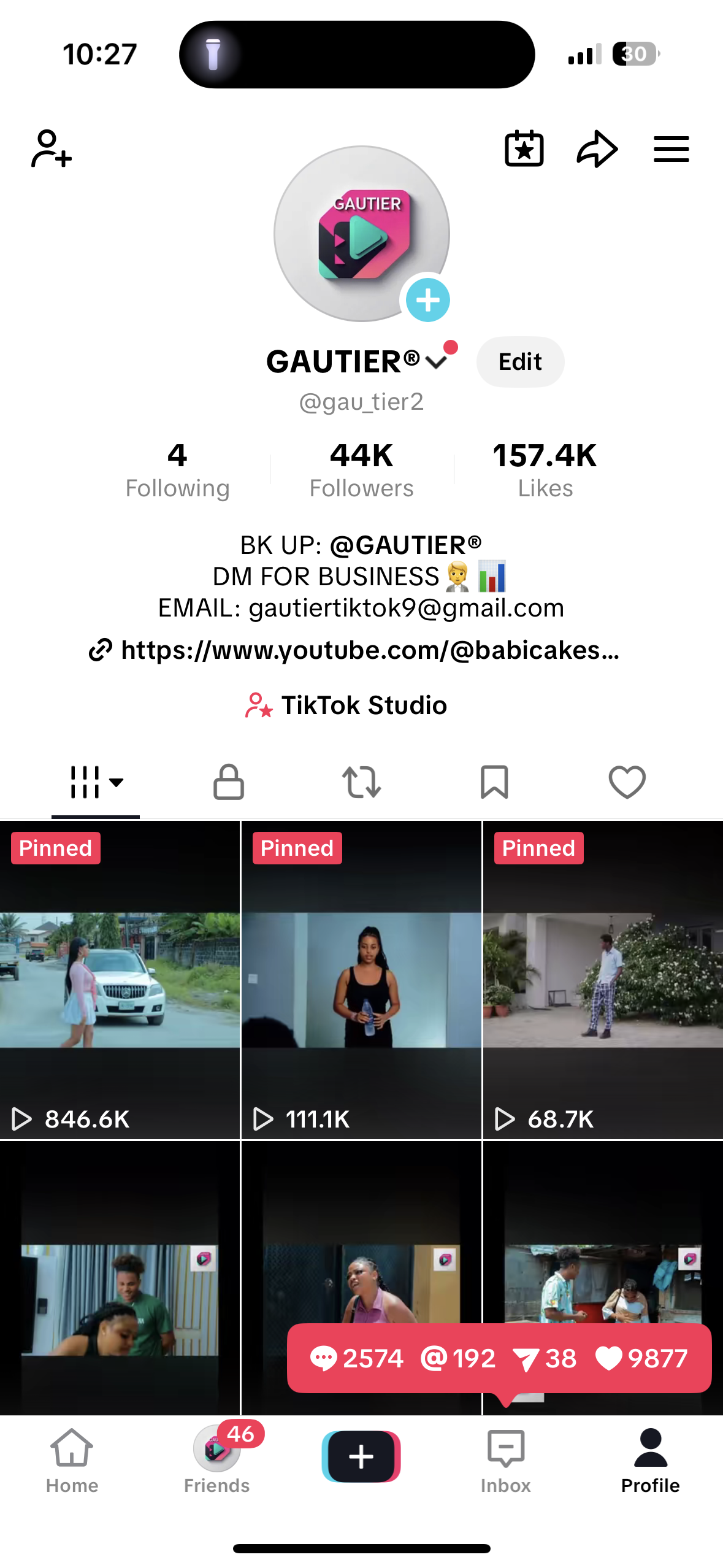
Task: Create a new post with plus button
Action: (x=361, y=1456)
